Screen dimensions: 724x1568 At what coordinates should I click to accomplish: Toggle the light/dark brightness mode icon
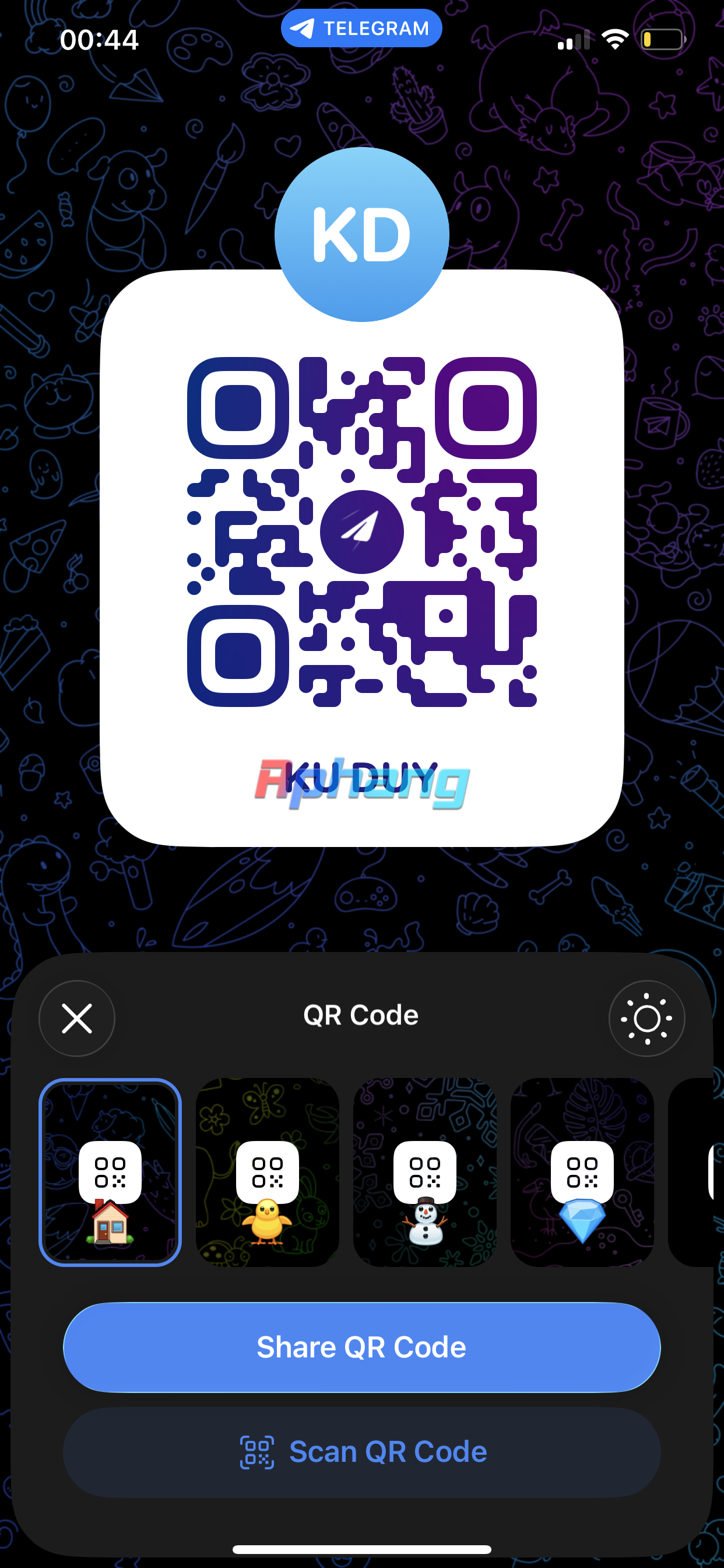click(646, 1018)
